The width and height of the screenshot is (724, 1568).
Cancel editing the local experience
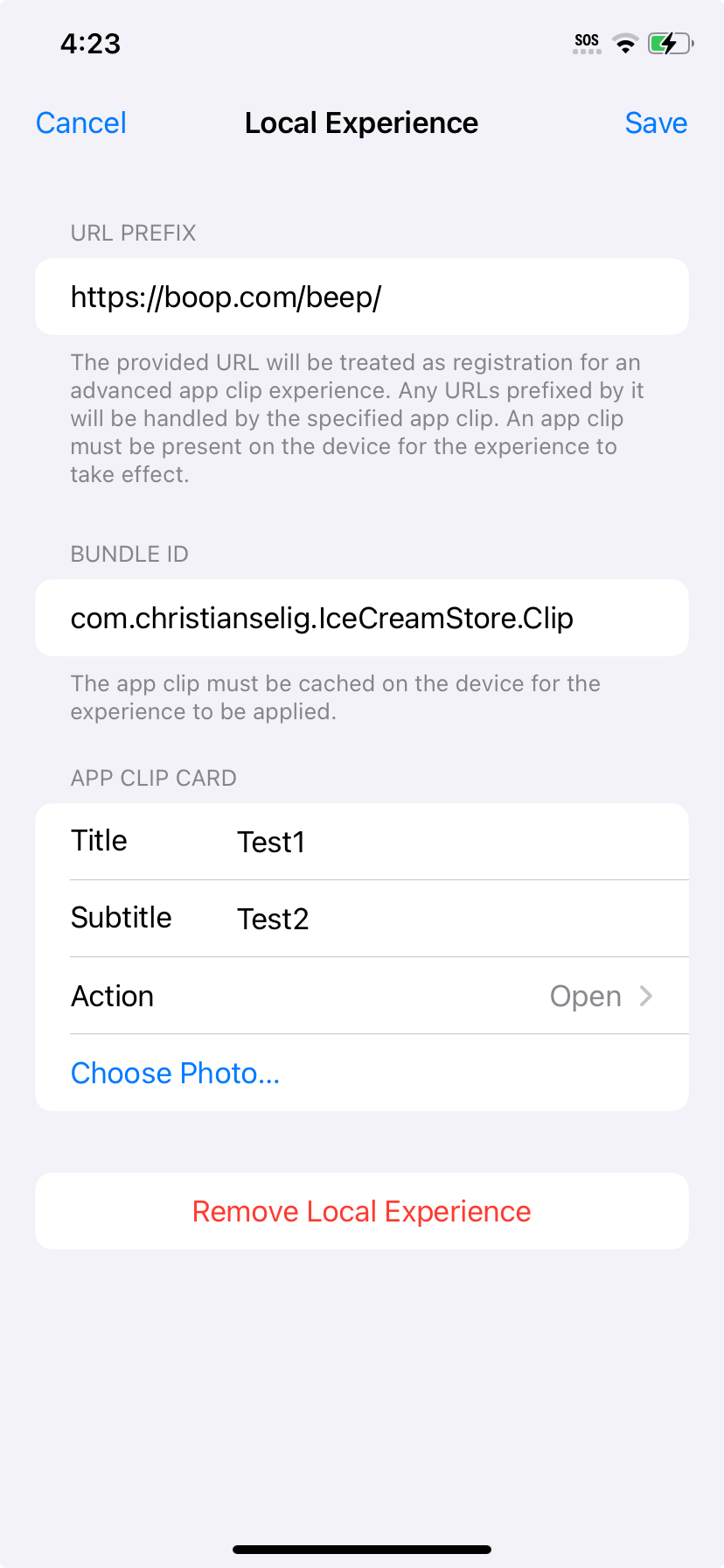[x=81, y=123]
